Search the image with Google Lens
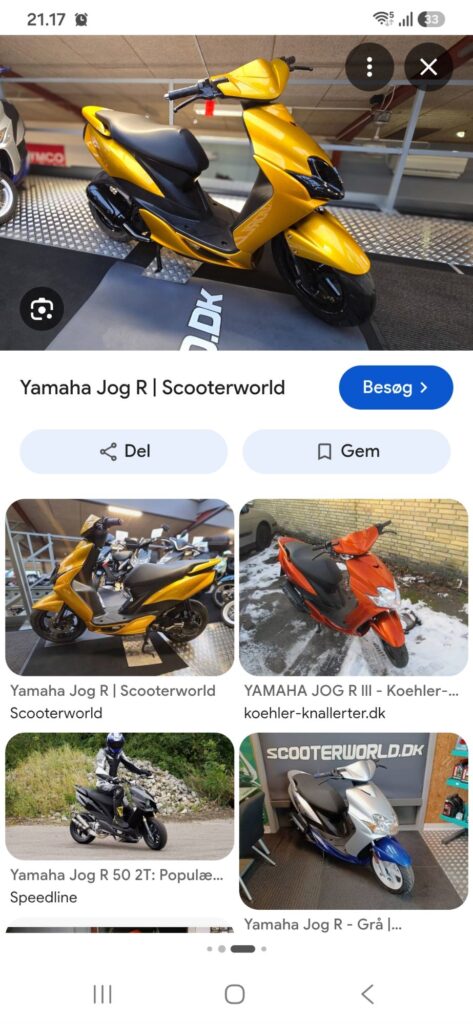The width and height of the screenshot is (473, 1024). (42, 308)
